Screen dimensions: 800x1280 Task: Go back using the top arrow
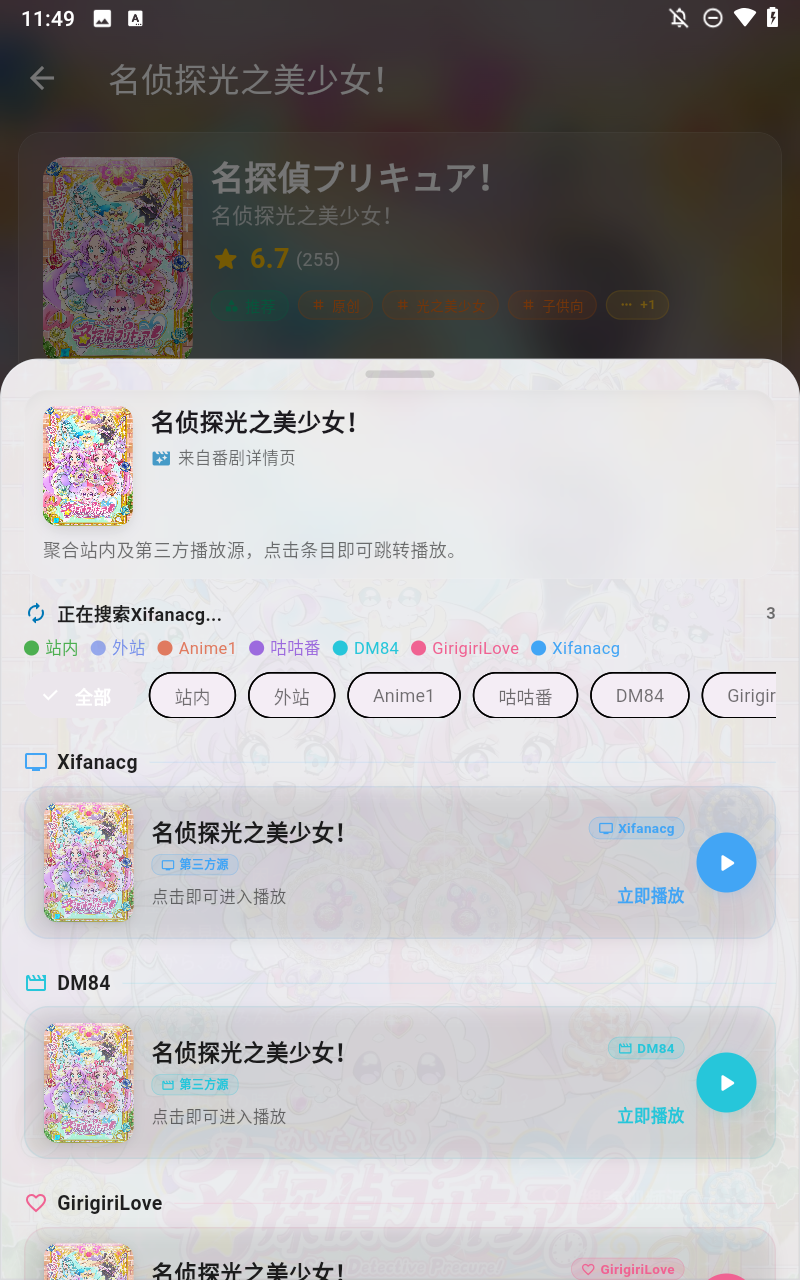(x=42, y=78)
